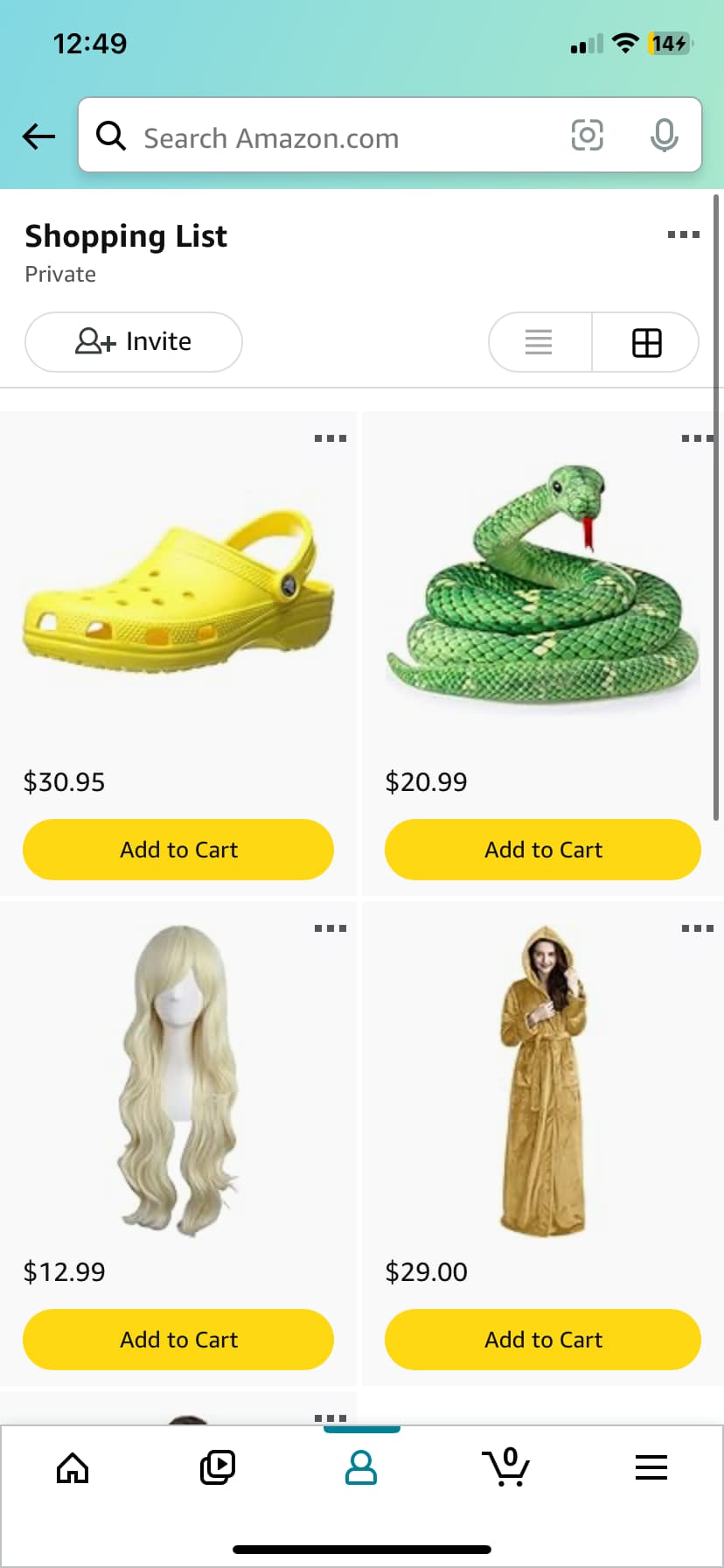Open the hamburger menu tab
The image size is (724, 1568).
click(651, 1468)
